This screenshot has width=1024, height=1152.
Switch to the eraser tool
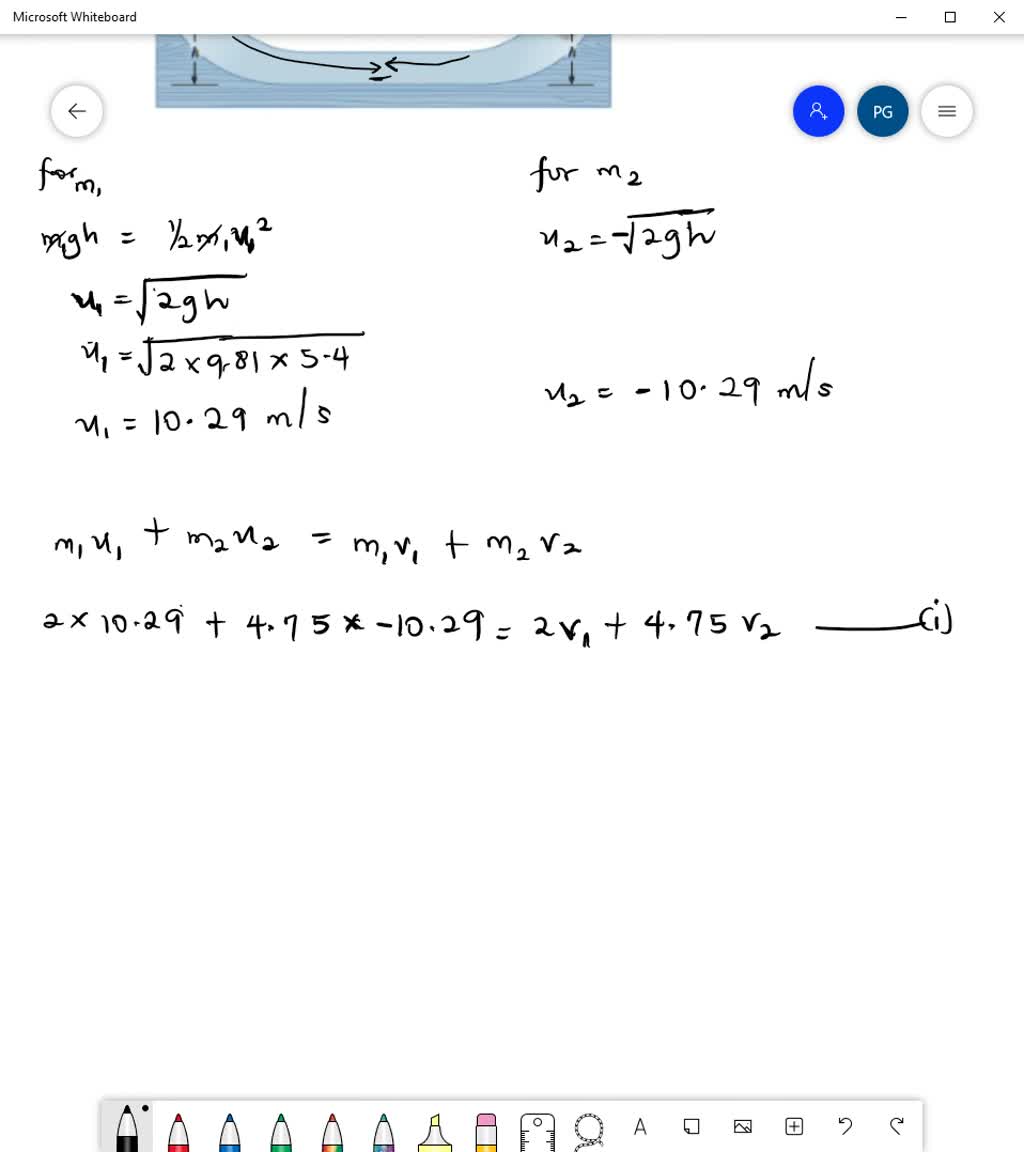(485, 1130)
